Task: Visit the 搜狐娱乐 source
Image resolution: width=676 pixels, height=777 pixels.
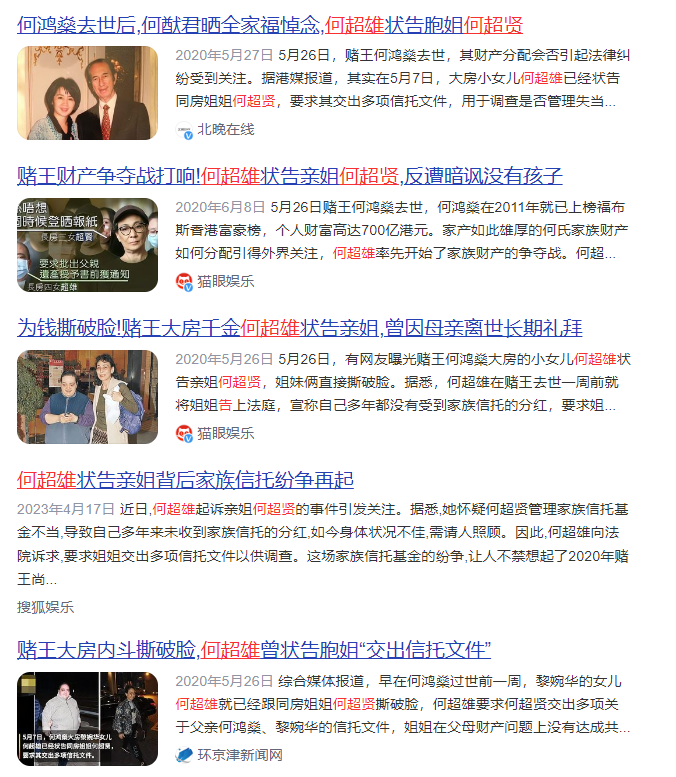Action: coord(45,606)
